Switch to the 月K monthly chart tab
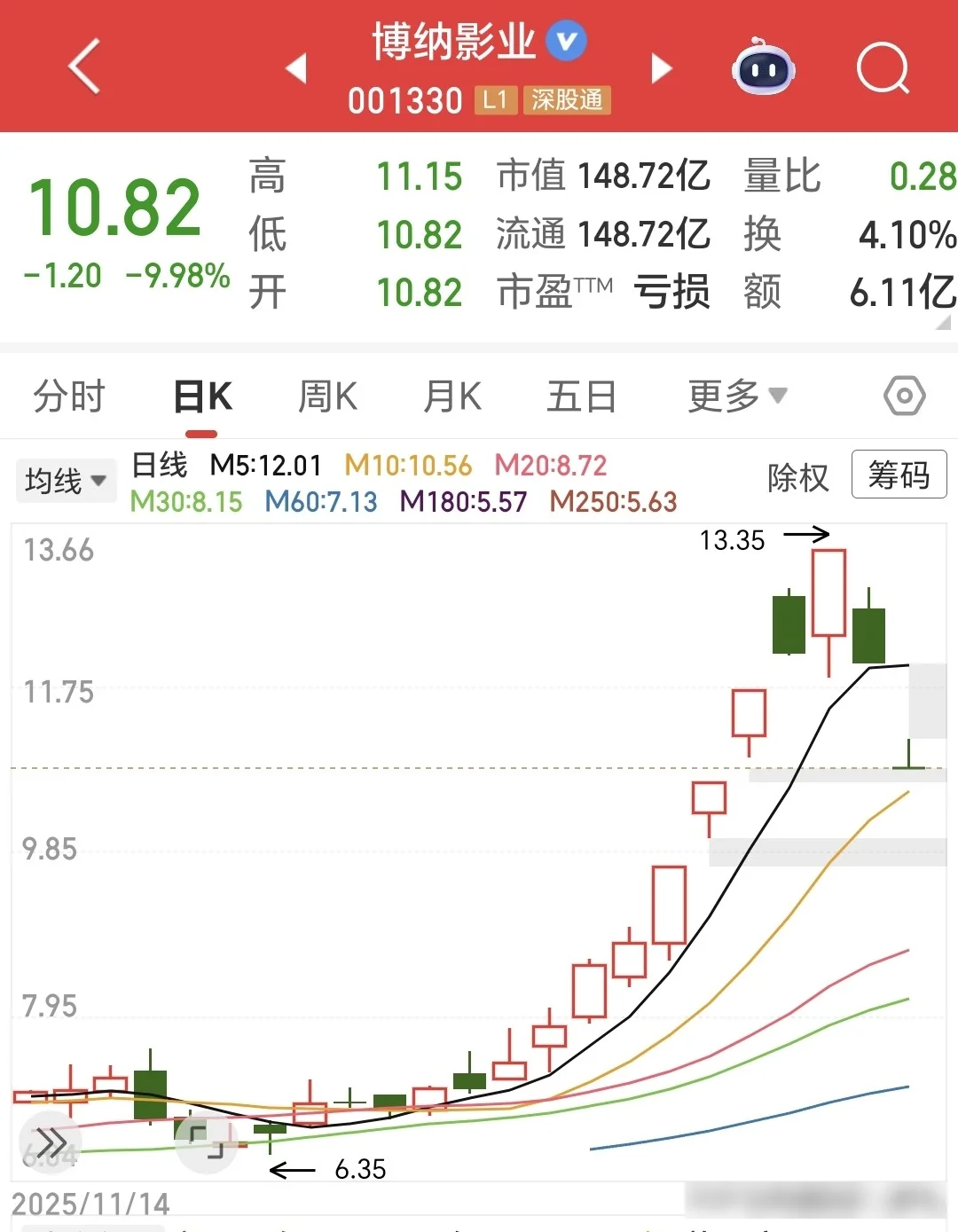Screen dimensions: 958x1232 (452, 396)
